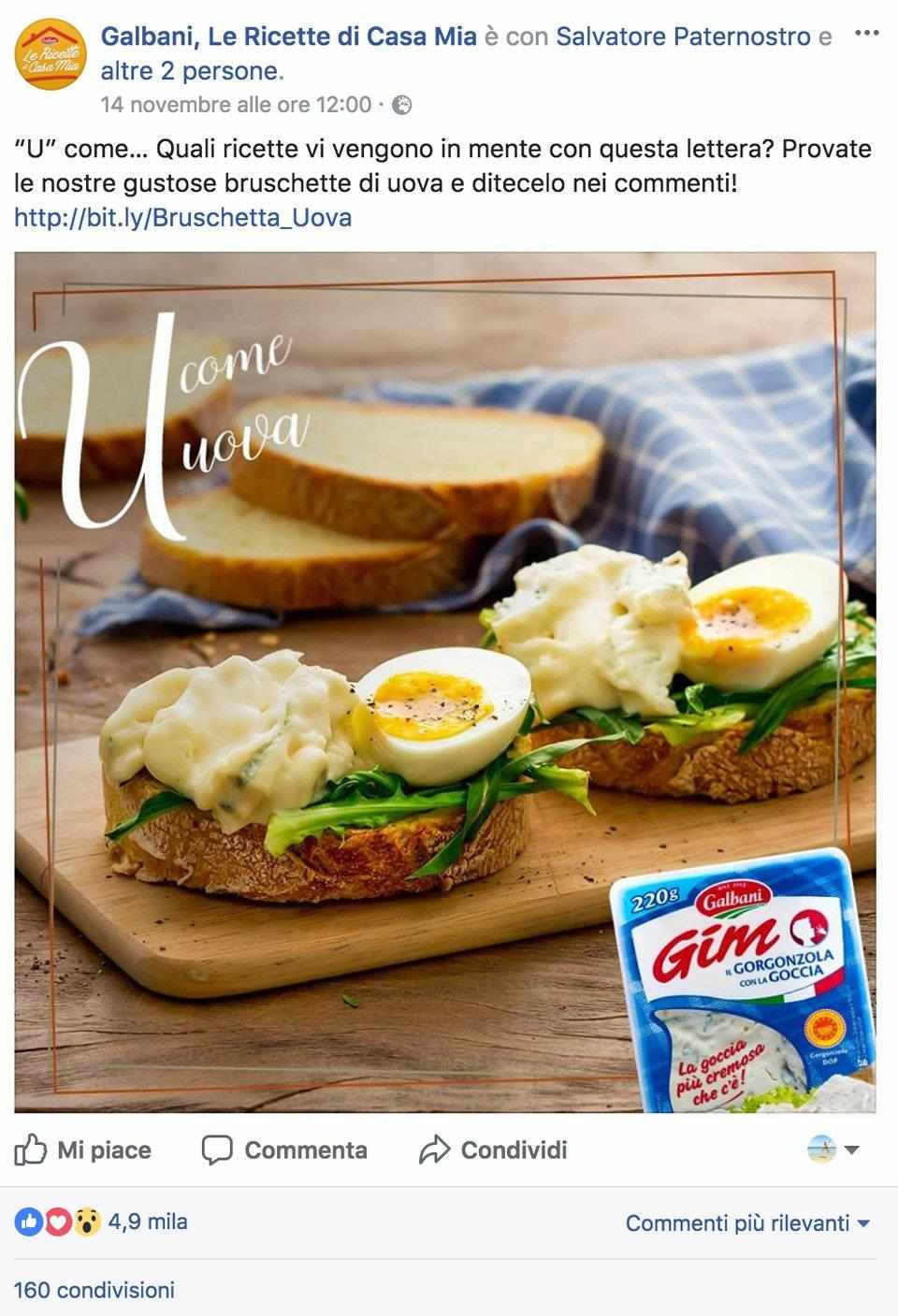
Task: Open the bit.ly/Bruschetta_Uova link
Action: click(x=183, y=218)
